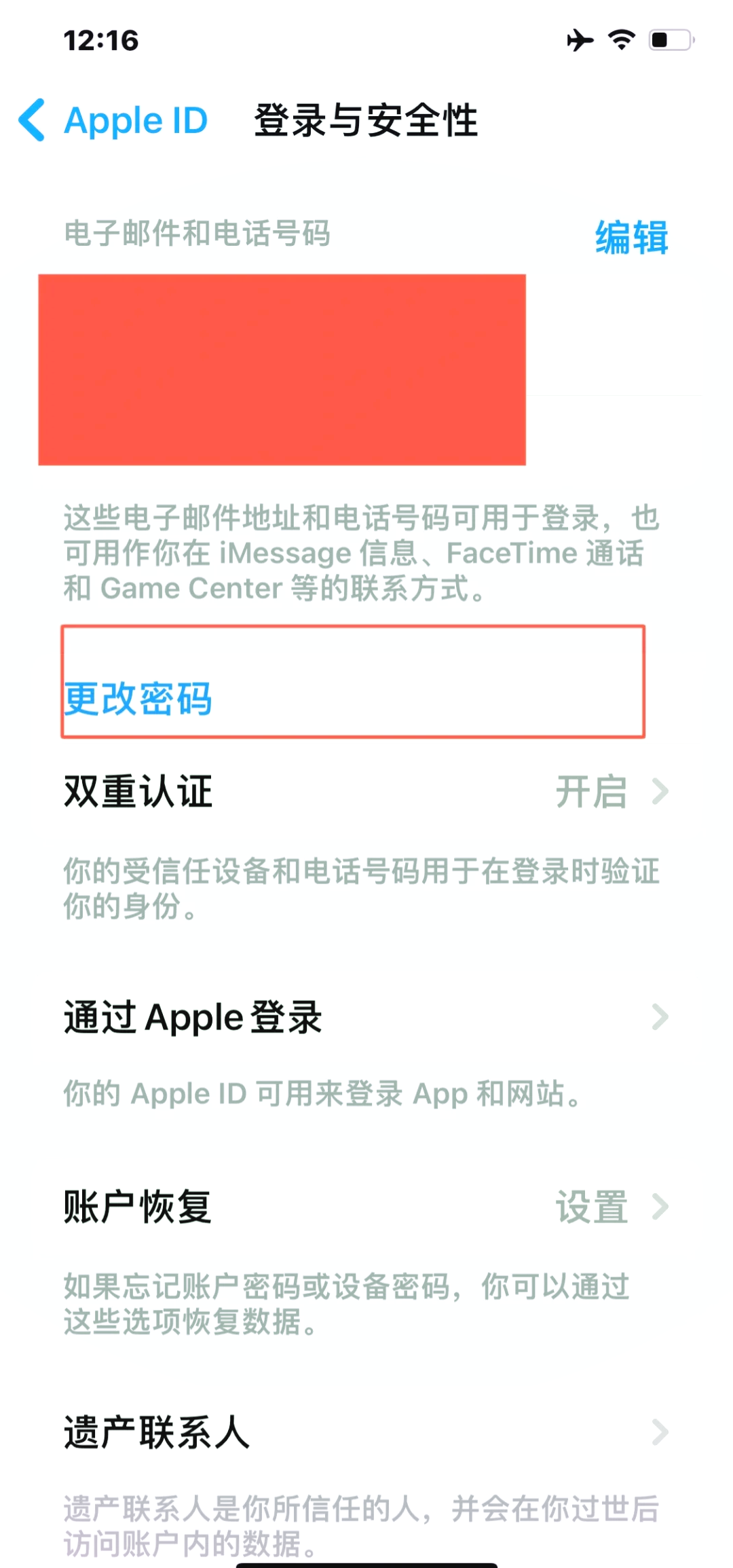Open 通过 Apple 登录
This screenshot has width=733, height=1568.
[x=366, y=1017]
